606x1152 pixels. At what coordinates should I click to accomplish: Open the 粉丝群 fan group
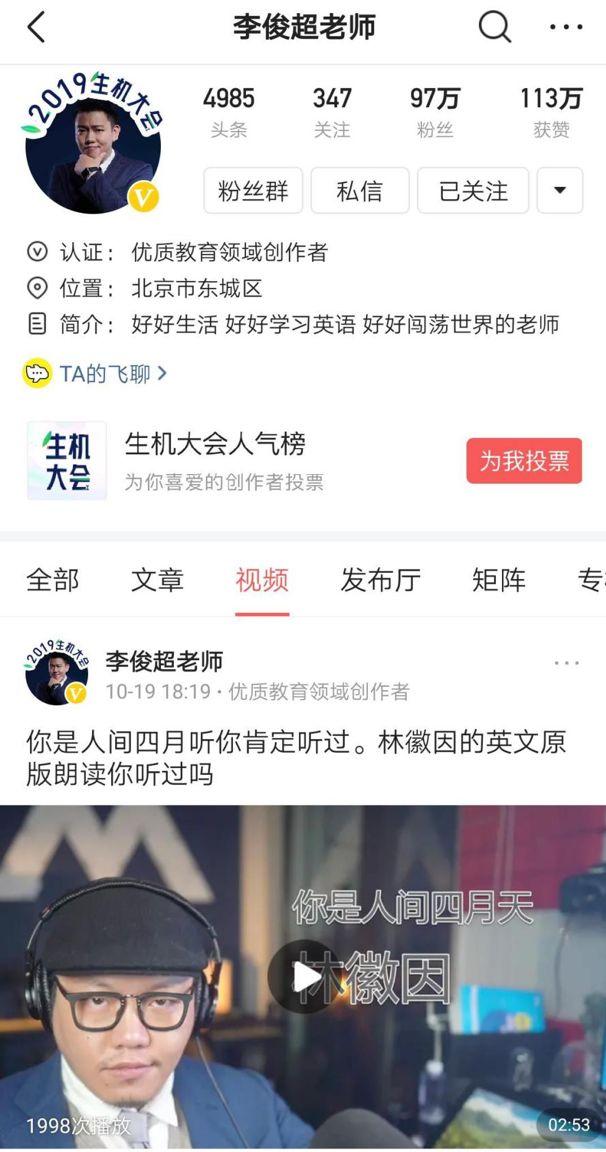(253, 191)
